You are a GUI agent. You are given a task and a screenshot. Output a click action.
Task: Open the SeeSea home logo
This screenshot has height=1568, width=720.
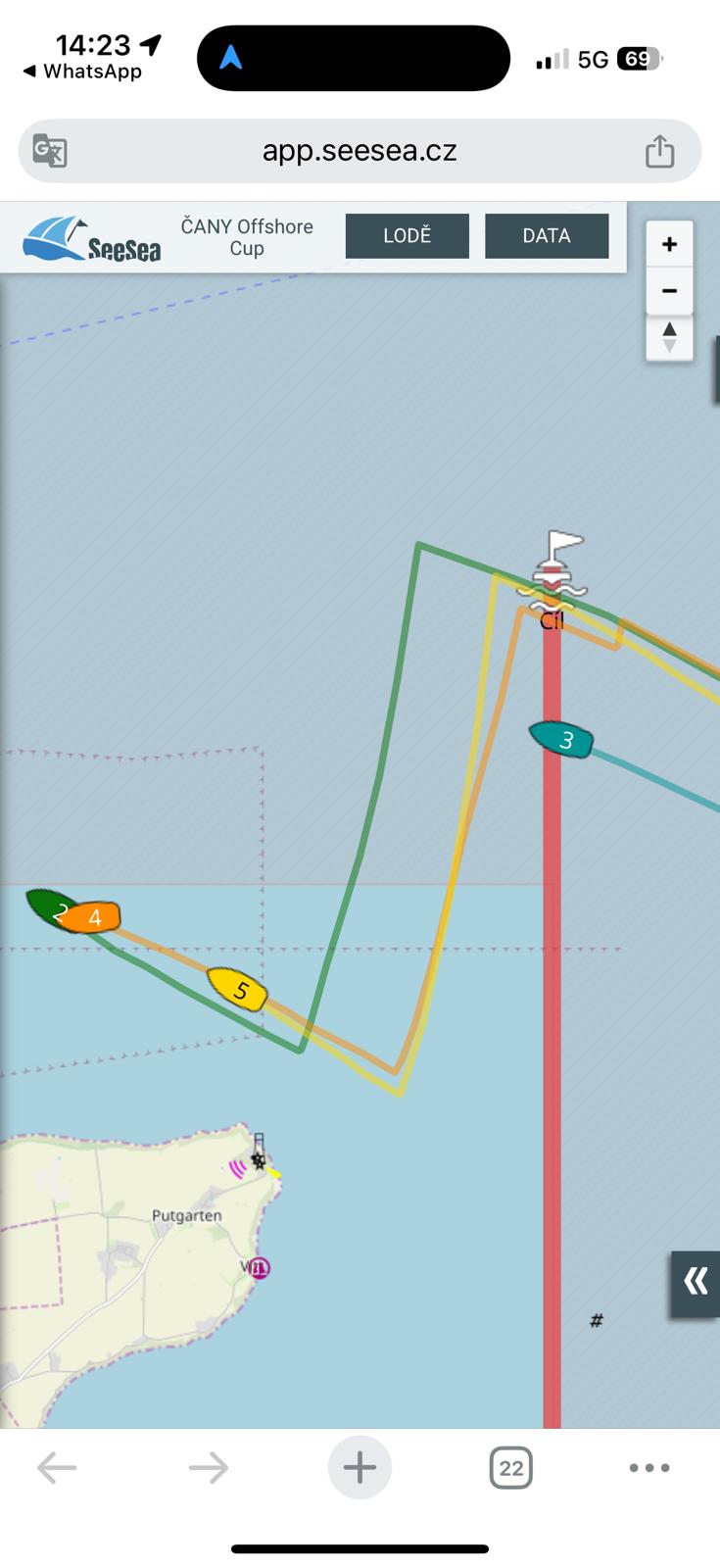click(92, 239)
